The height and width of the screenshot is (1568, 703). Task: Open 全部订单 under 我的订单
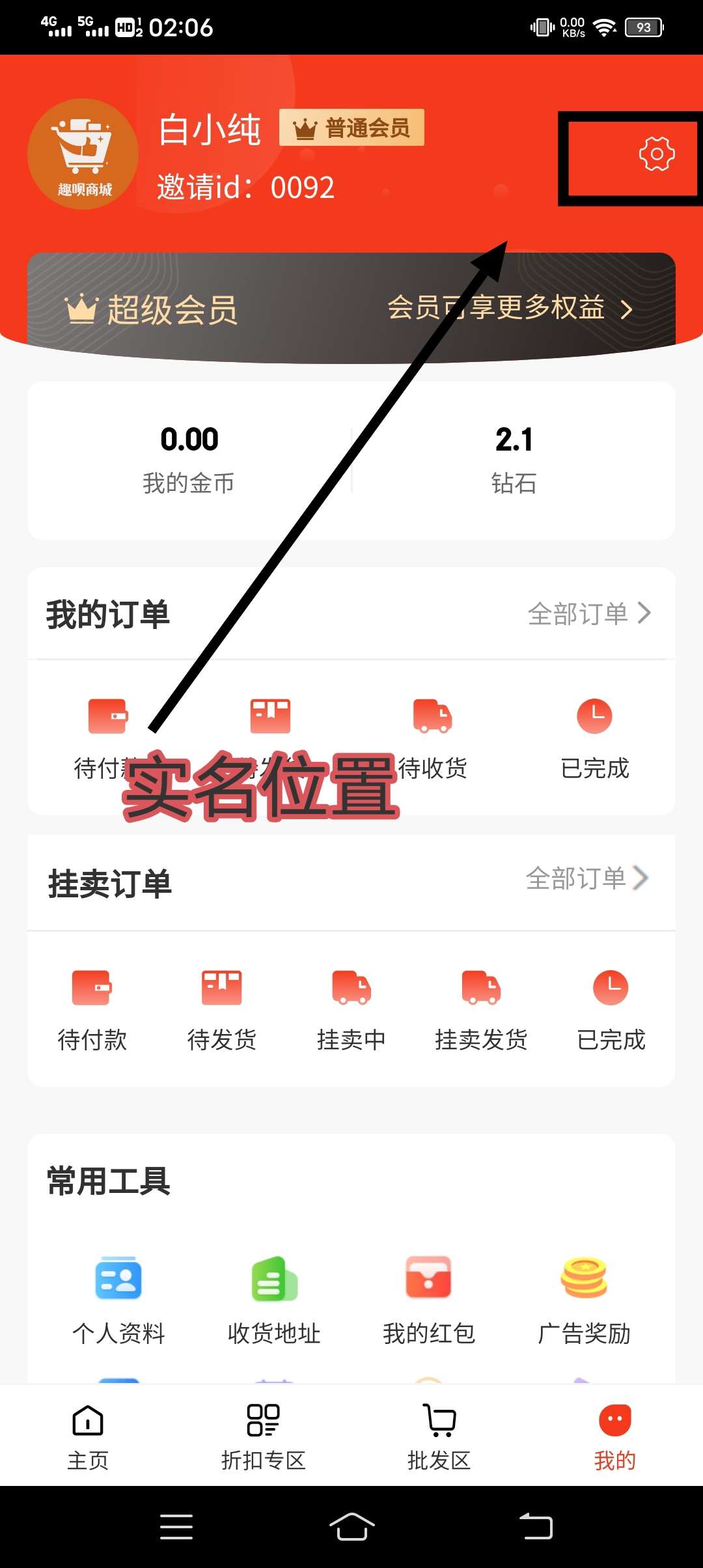pos(588,613)
